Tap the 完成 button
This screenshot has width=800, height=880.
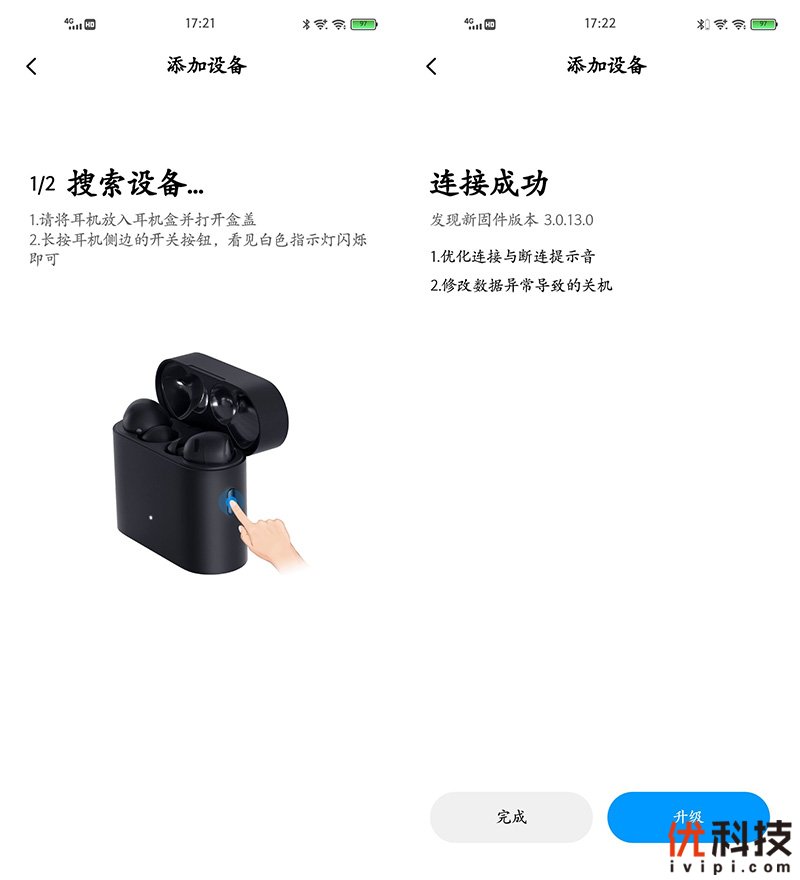[x=511, y=817]
